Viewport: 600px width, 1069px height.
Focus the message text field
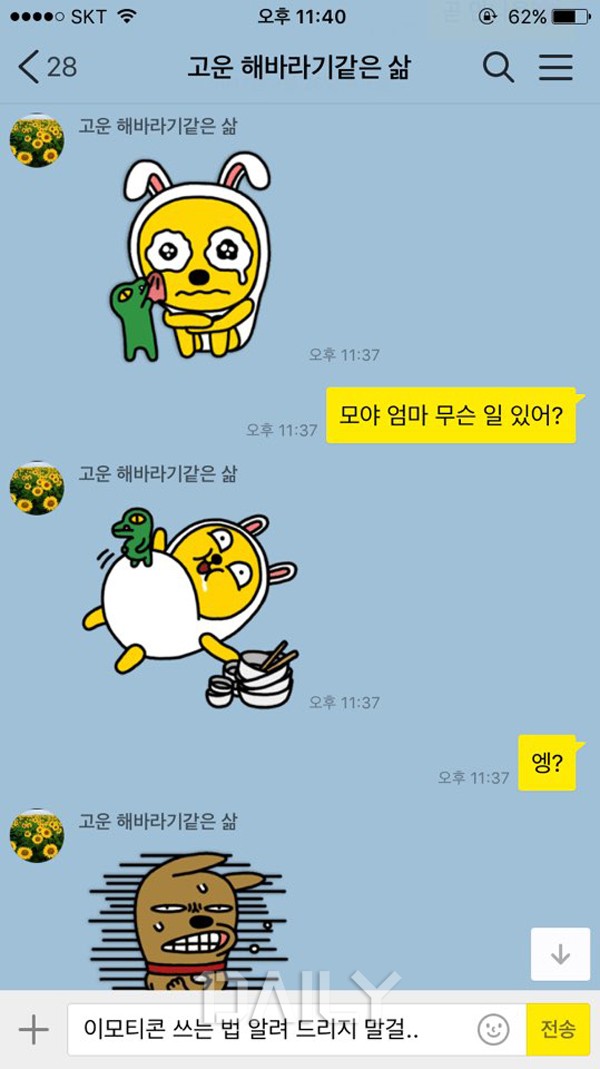tap(270, 1029)
